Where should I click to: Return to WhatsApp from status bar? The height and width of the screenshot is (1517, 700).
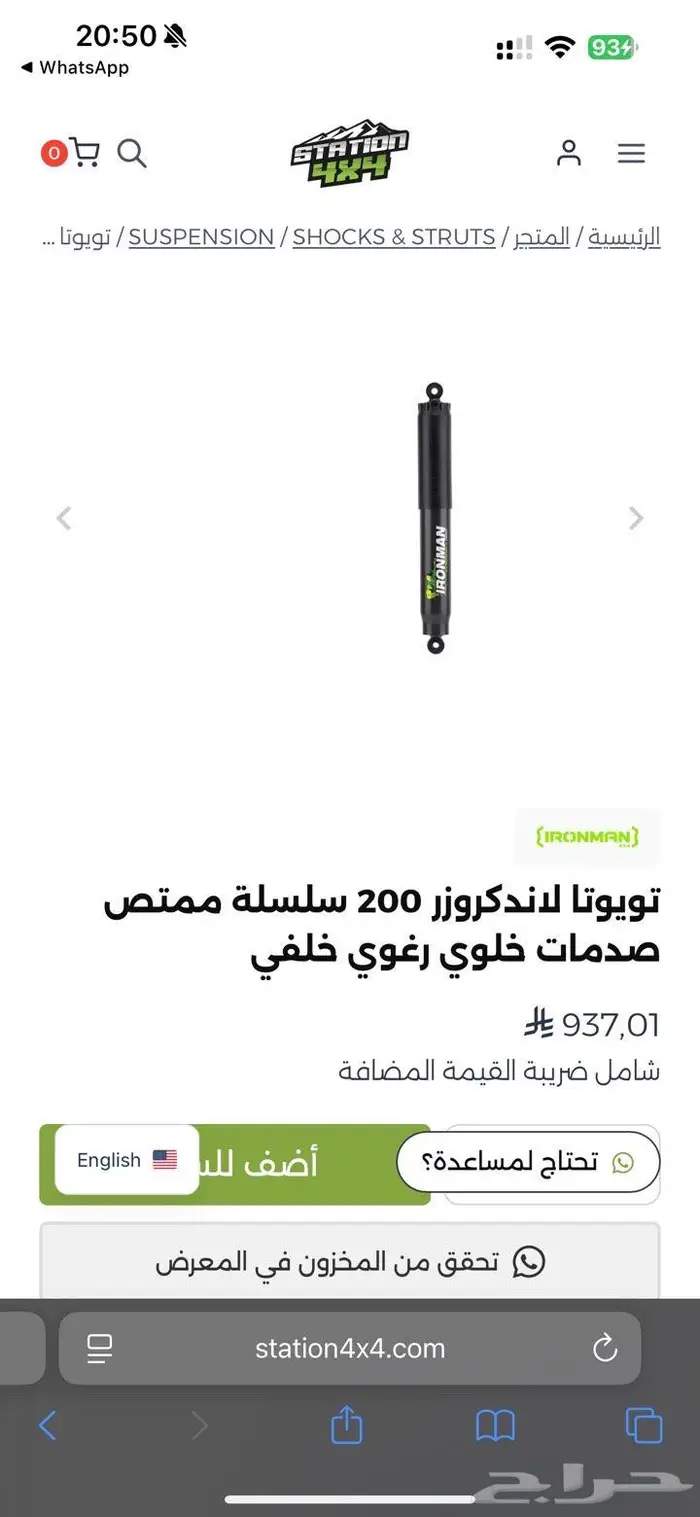[75, 68]
